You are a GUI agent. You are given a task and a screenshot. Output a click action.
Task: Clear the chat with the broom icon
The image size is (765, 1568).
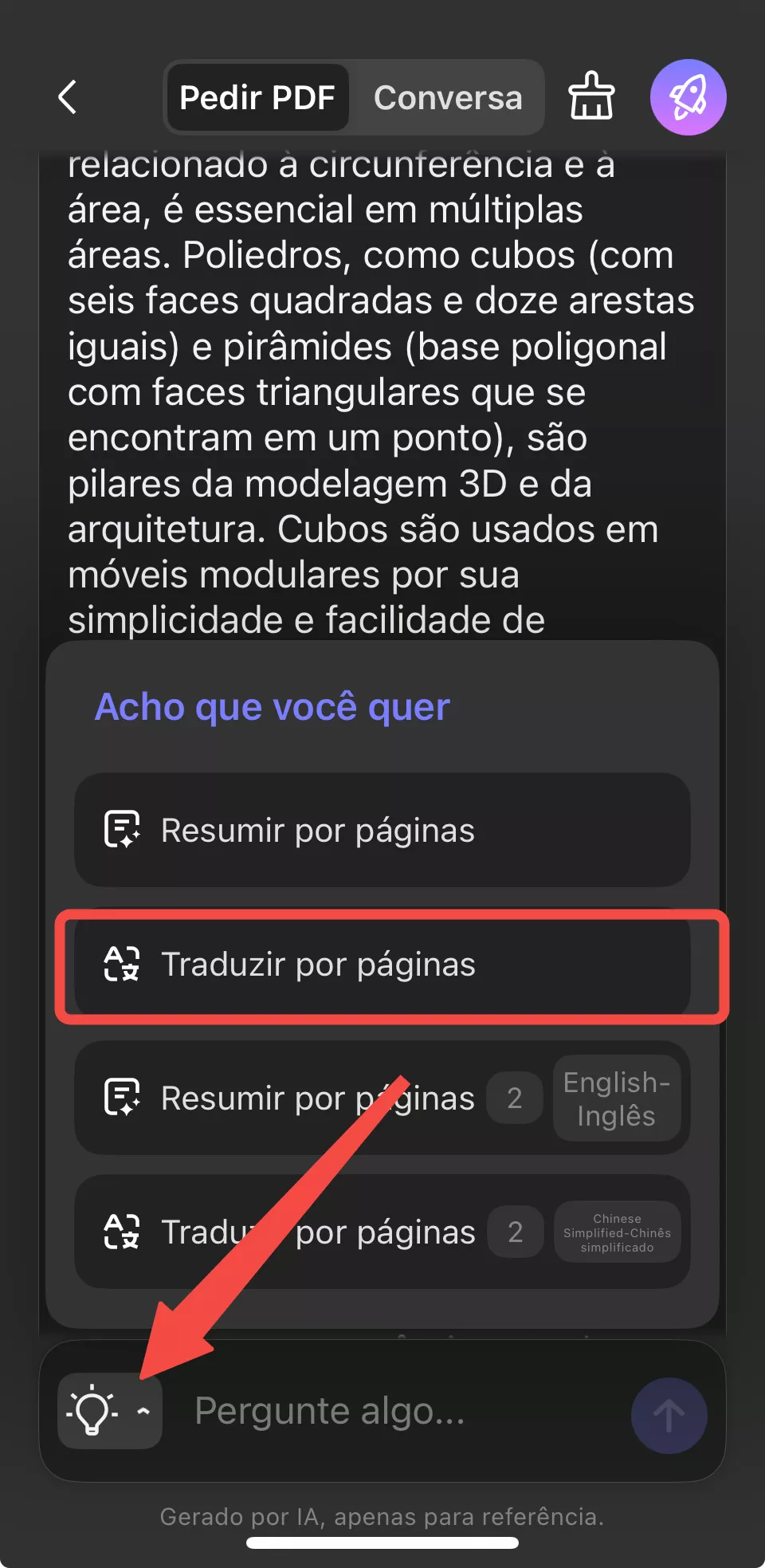pos(591,96)
